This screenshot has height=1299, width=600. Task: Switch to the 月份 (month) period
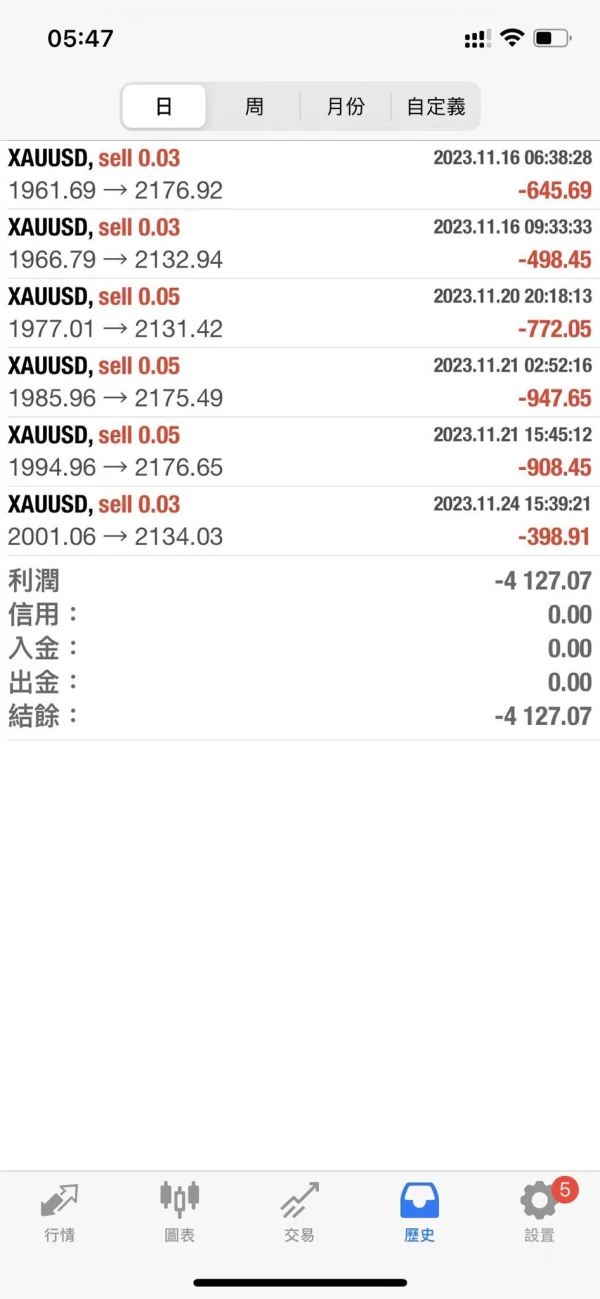coord(345,106)
